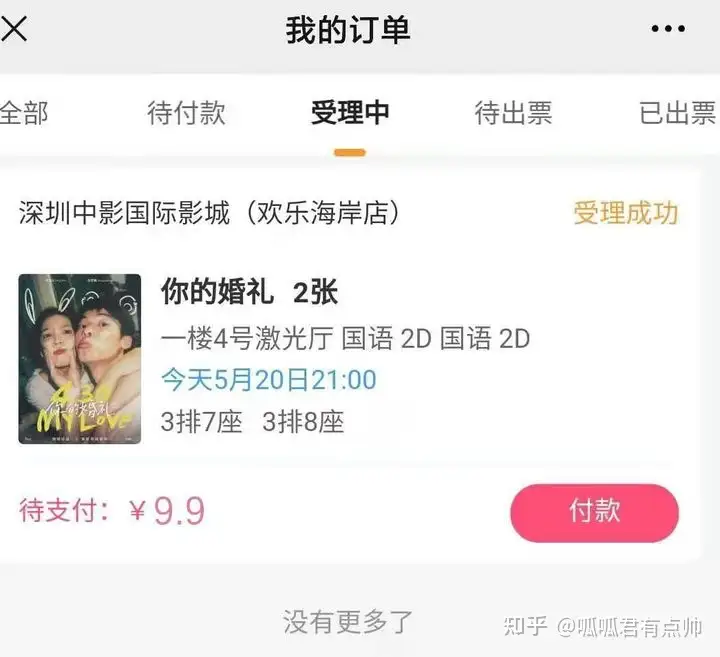Go to the 已出票 tab
The width and height of the screenshot is (720, 657).
pos(677,113)
